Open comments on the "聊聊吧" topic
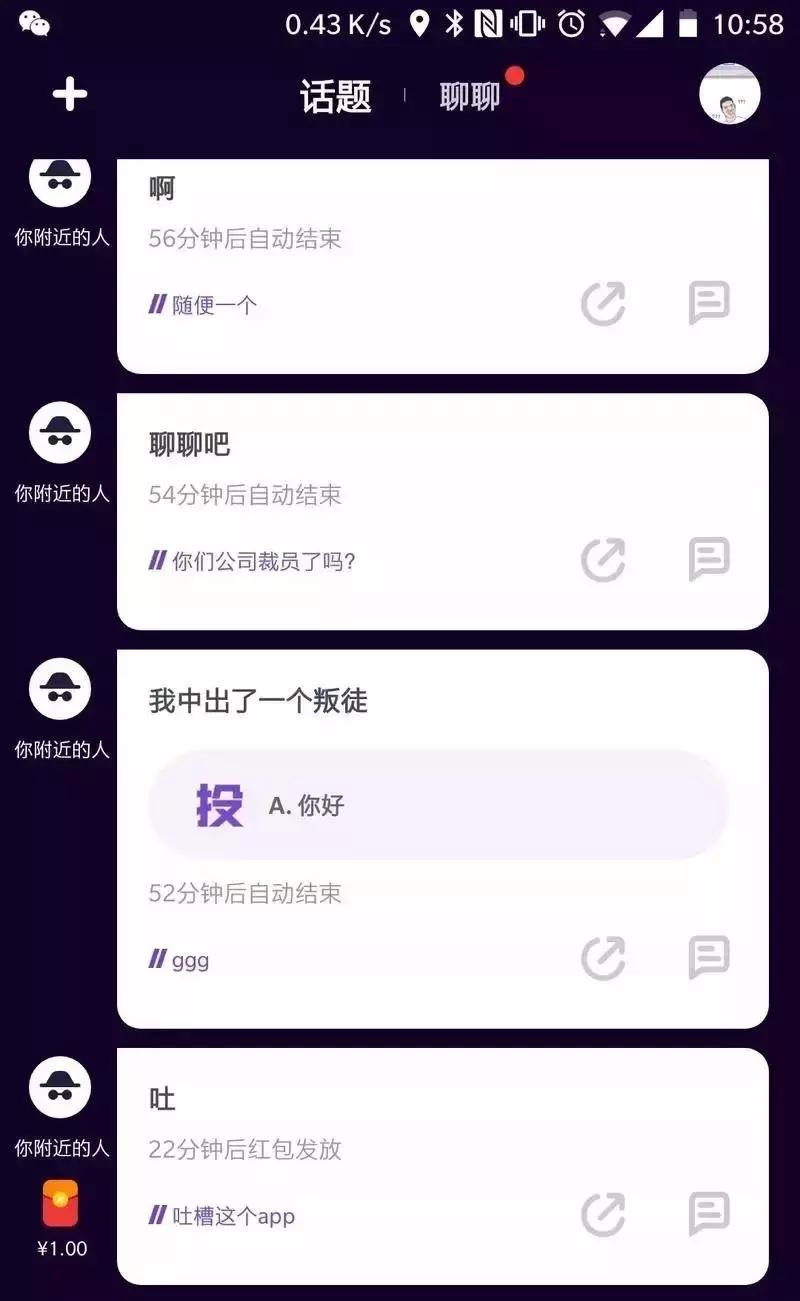Image resolution: width=800 pixels, height=1301 pixels. point(709,560)
